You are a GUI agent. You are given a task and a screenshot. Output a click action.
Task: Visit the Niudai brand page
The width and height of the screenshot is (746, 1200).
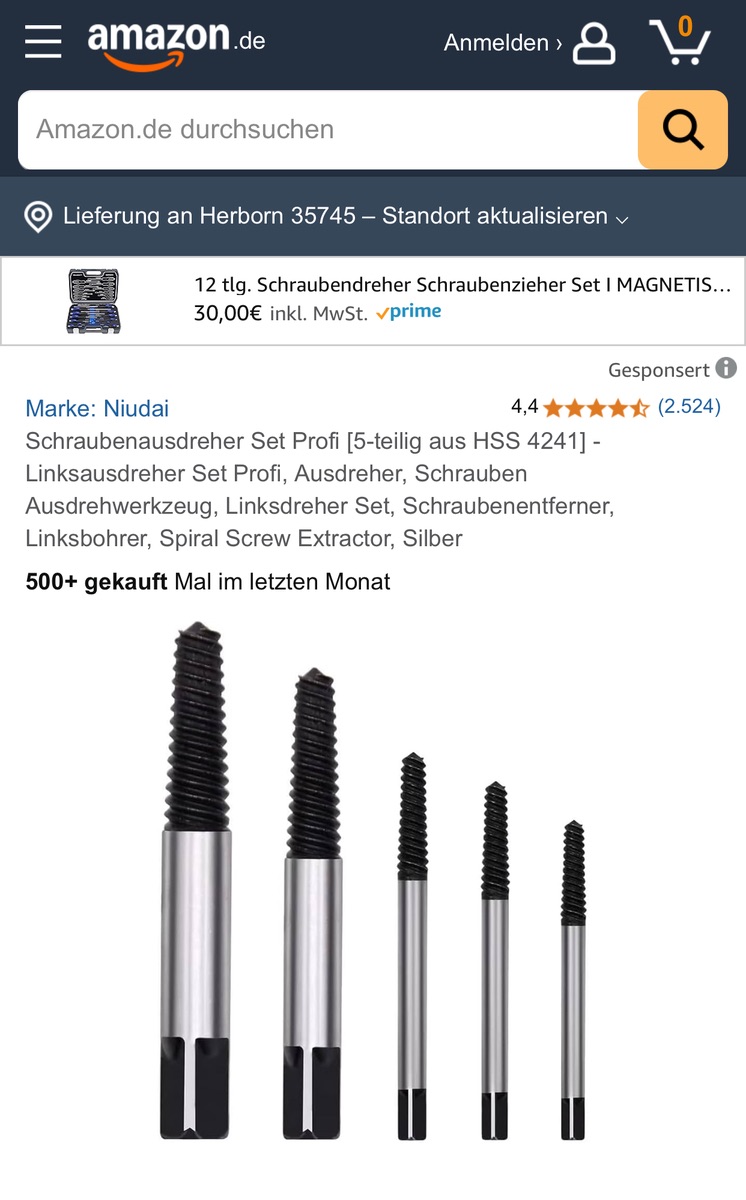point(97,408)
